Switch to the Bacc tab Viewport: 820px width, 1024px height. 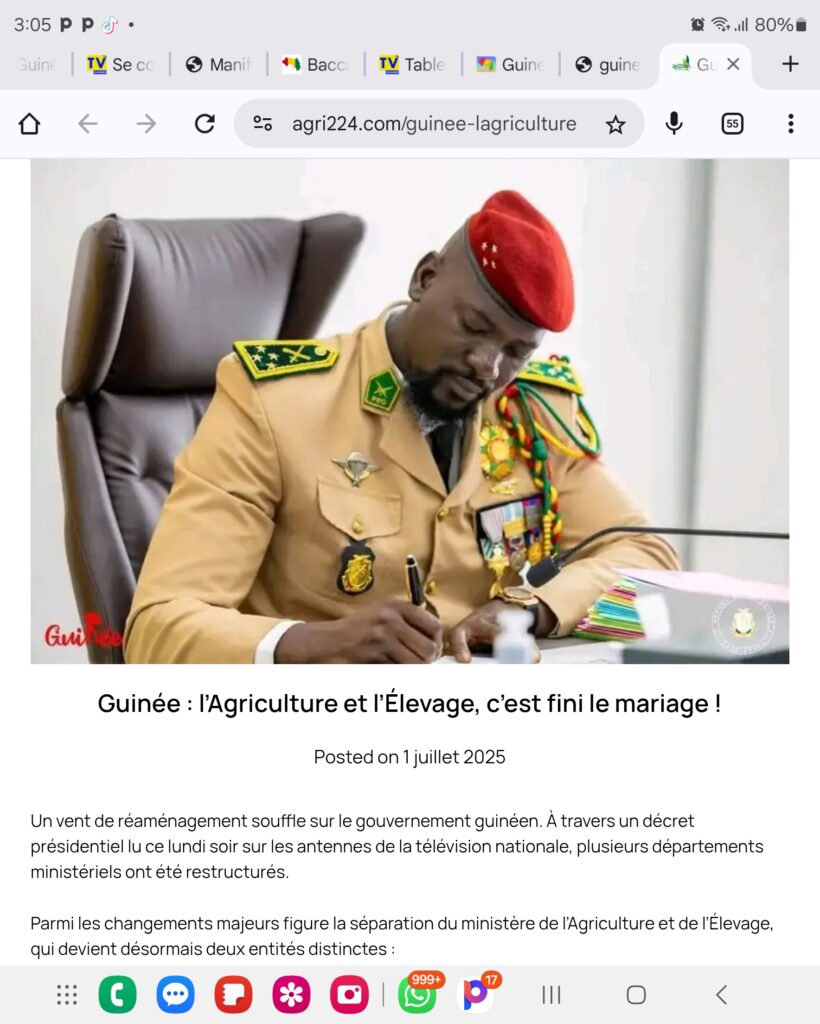pos(315,64)
